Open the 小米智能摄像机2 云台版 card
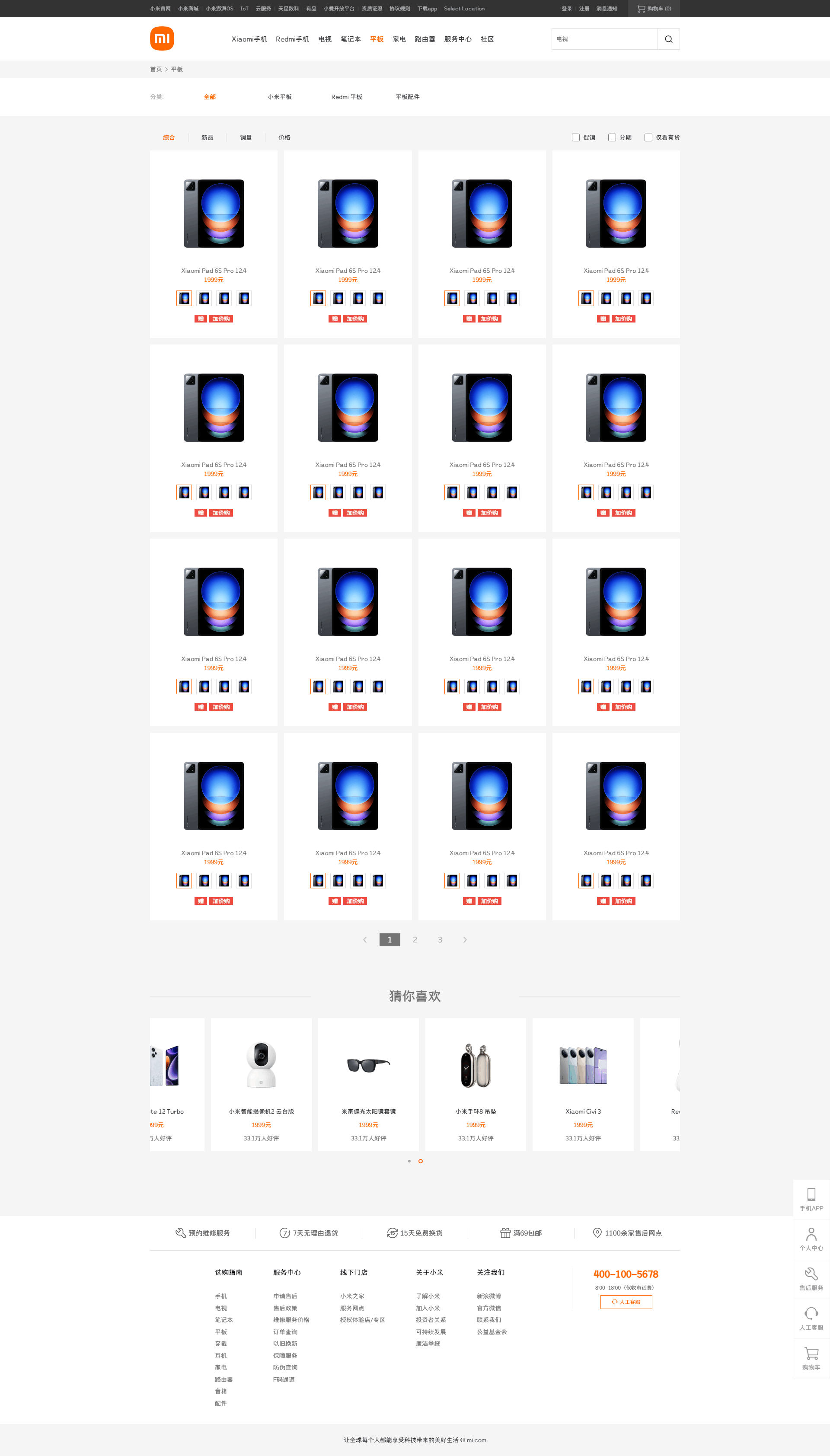 (261, 1084)
